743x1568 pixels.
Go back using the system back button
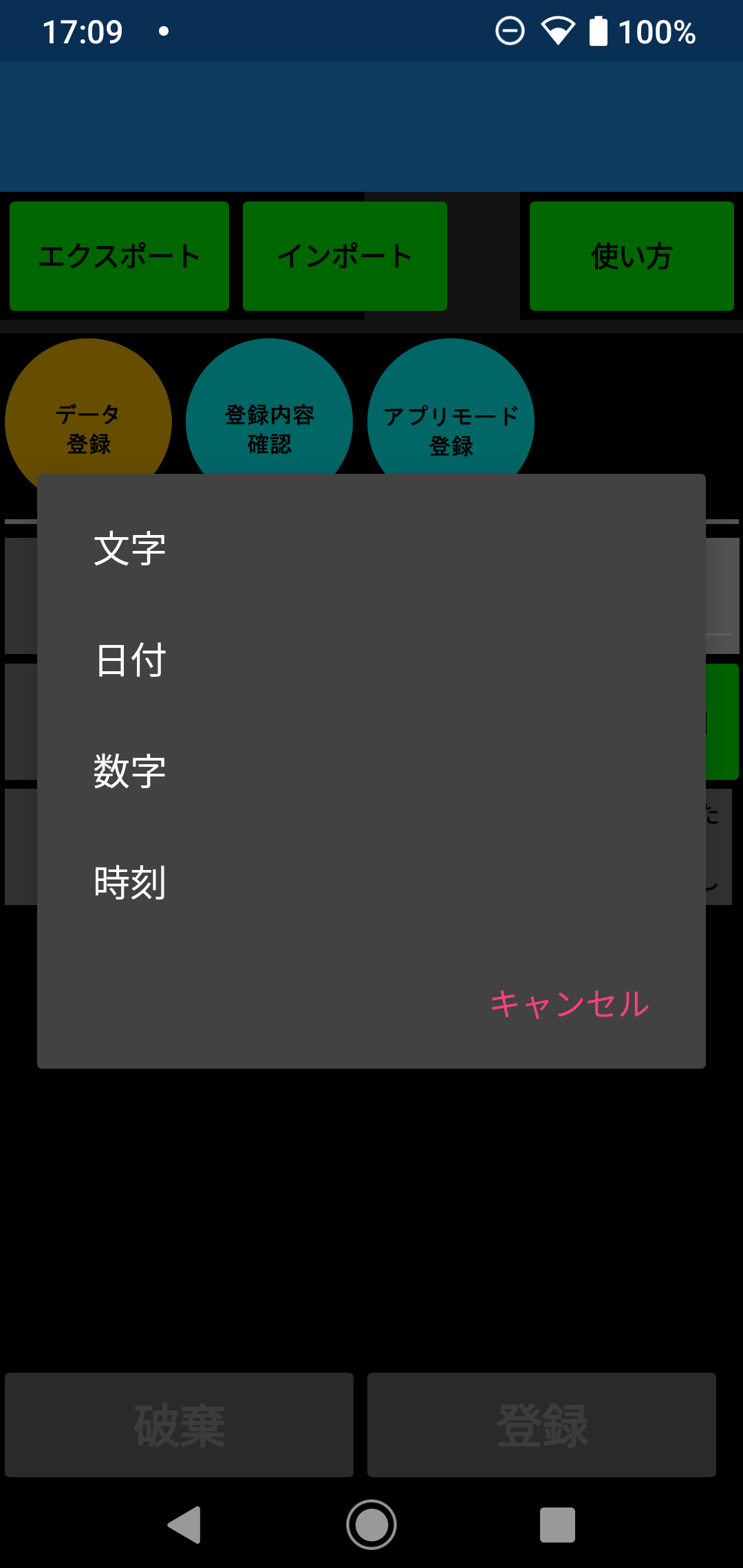tap(184, 1525)
